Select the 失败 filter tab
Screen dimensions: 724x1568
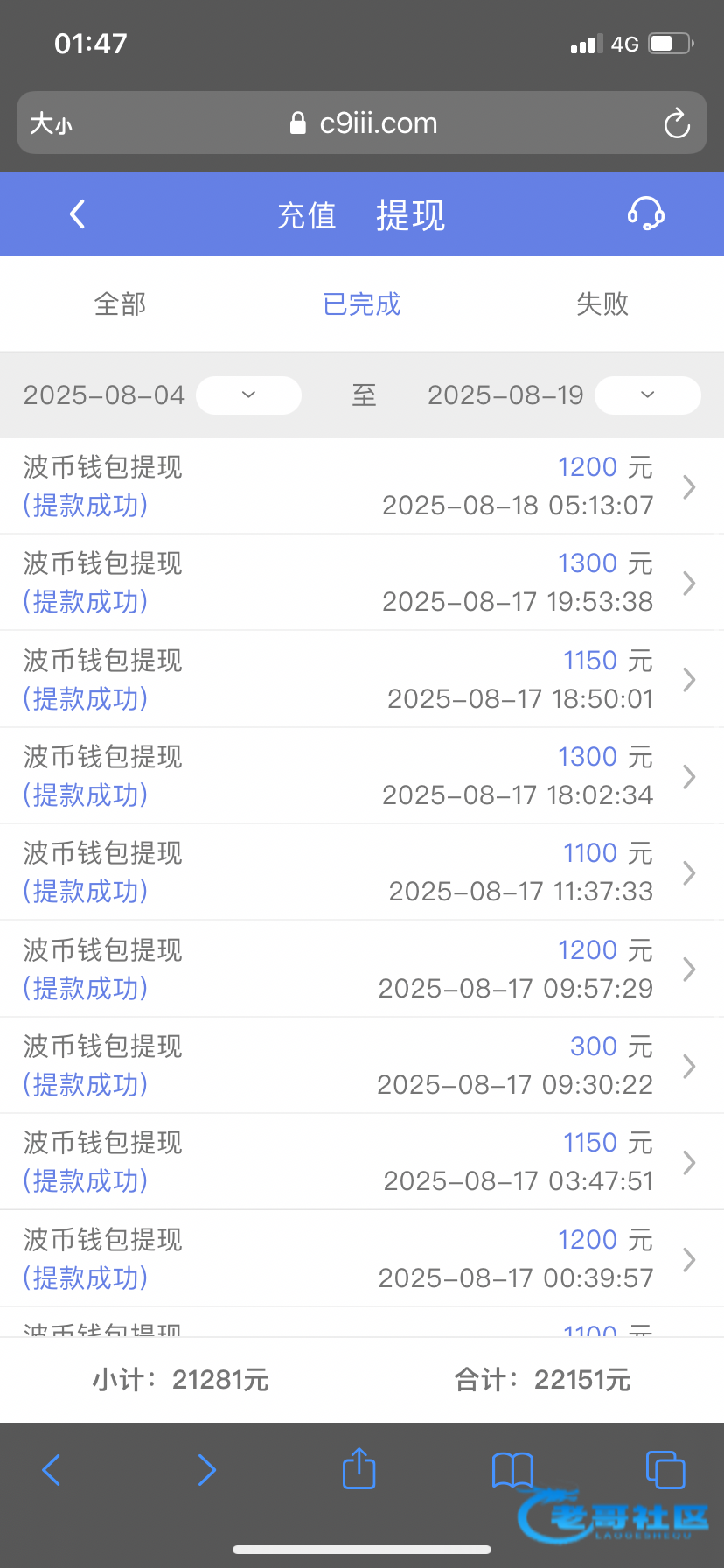point(602,304)
